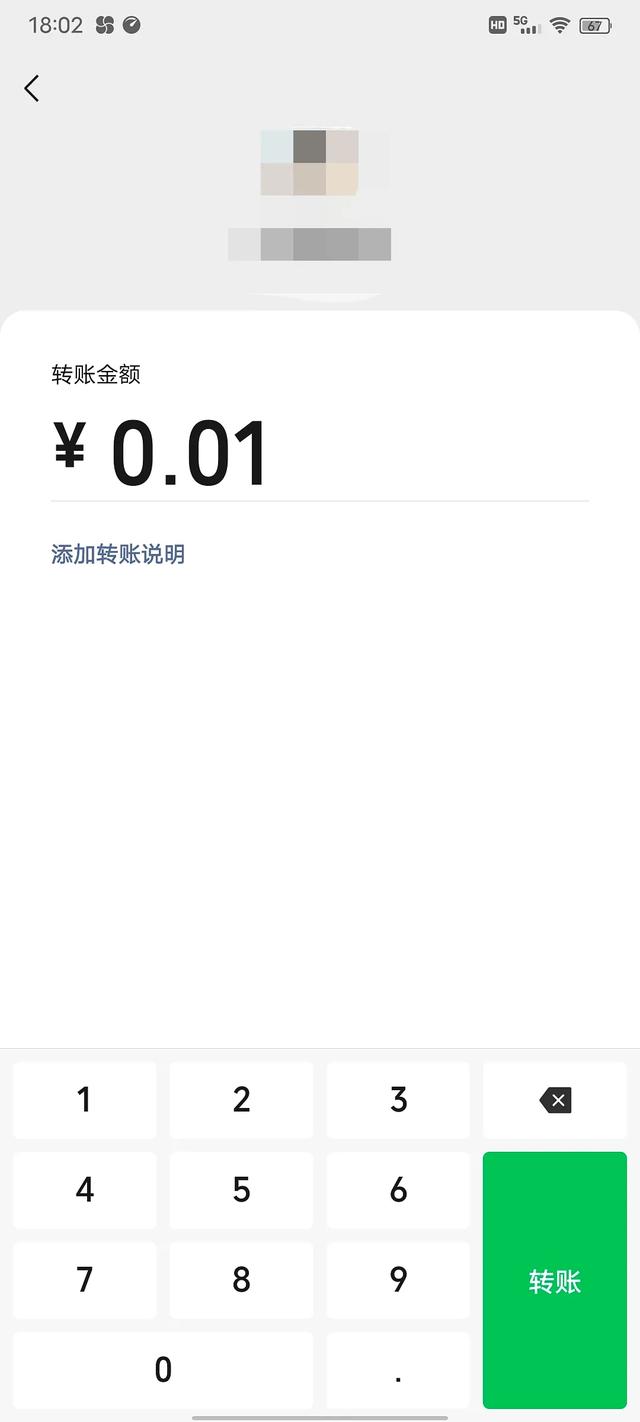This screenshot has height=1422, width=640.
Task: Enter digit 4 on the keypad
Action: [85, 1190]
